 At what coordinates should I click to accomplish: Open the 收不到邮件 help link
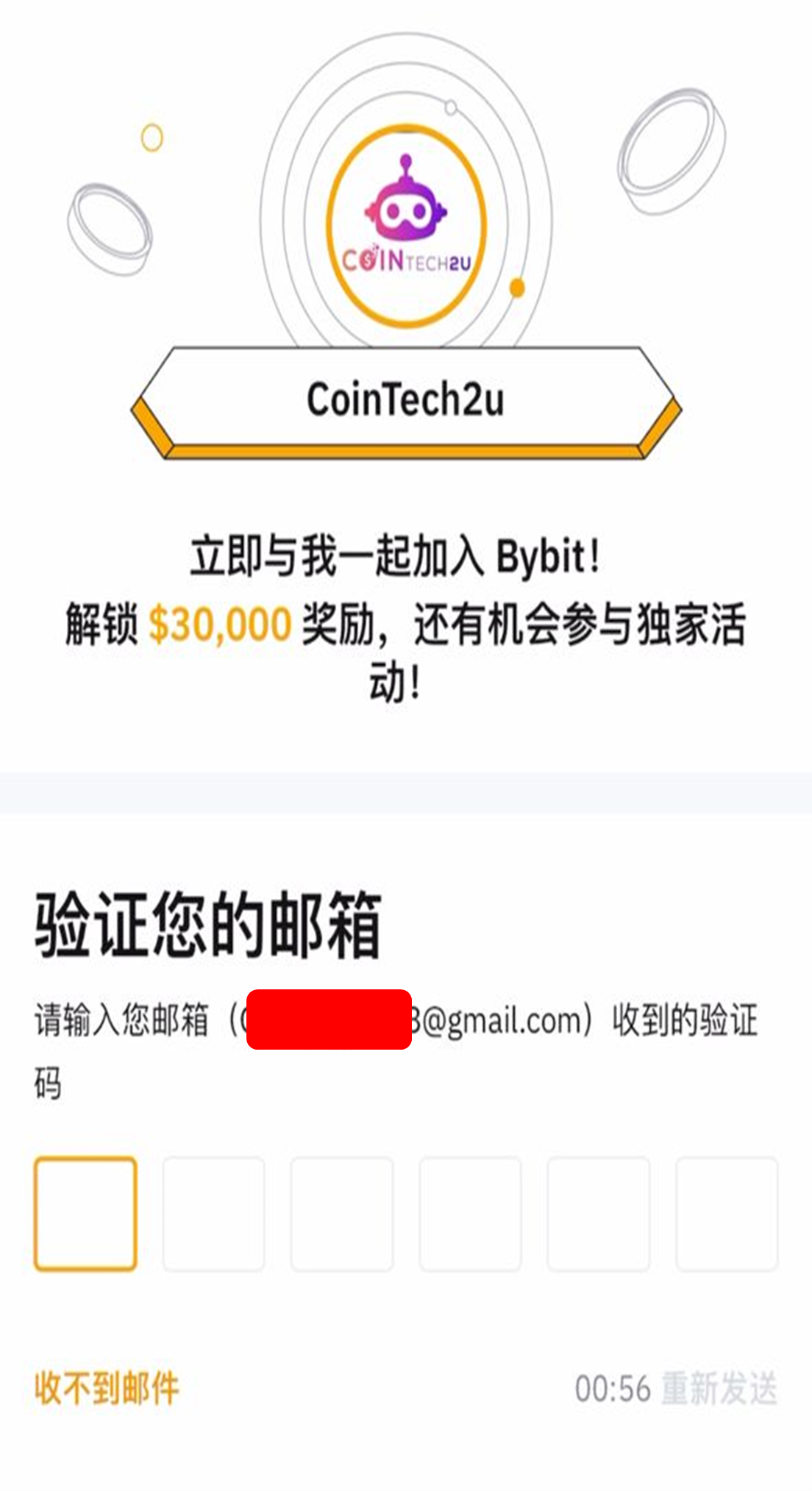click(107, 1388)
